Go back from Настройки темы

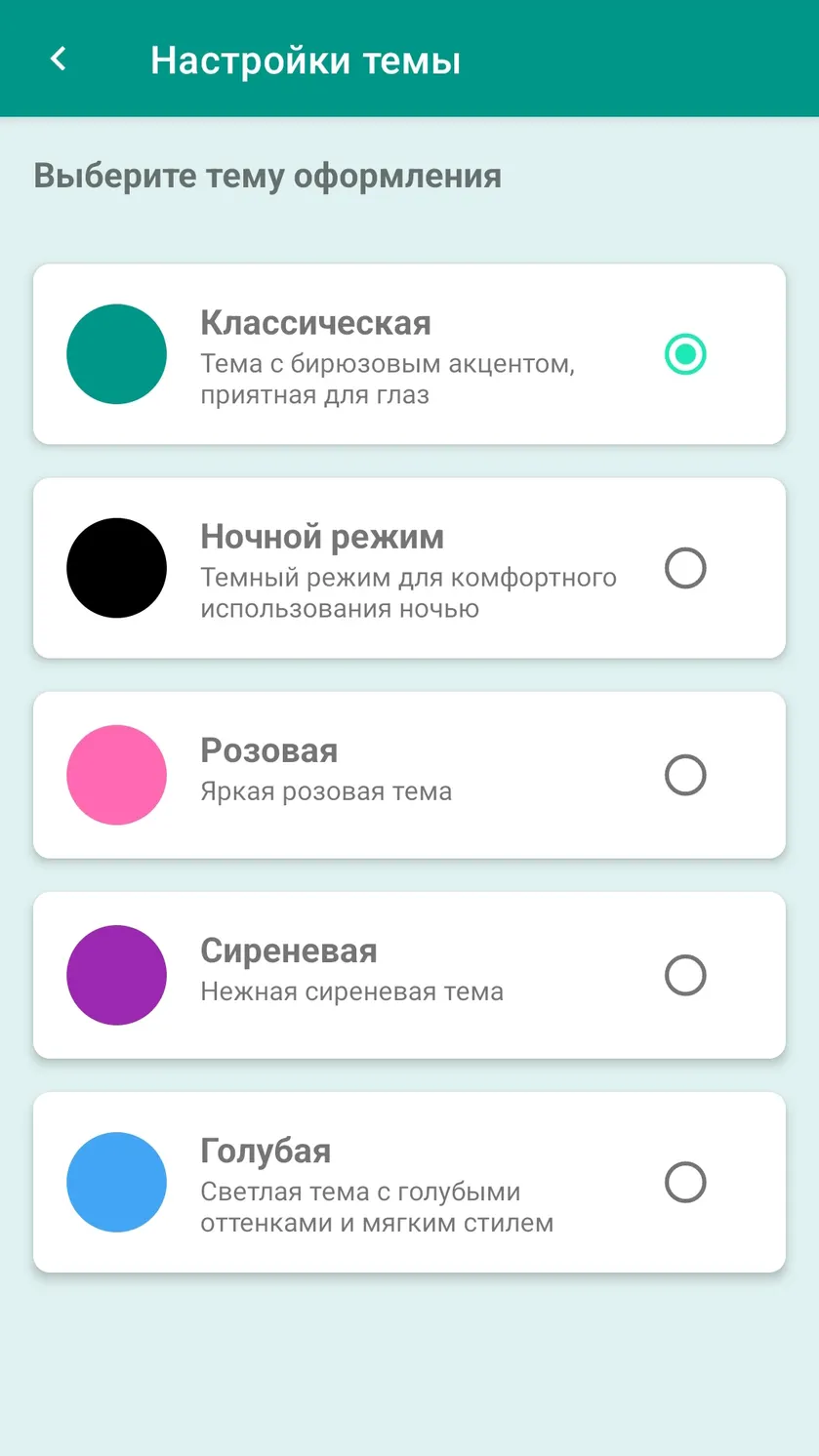(x=59, y=60)
